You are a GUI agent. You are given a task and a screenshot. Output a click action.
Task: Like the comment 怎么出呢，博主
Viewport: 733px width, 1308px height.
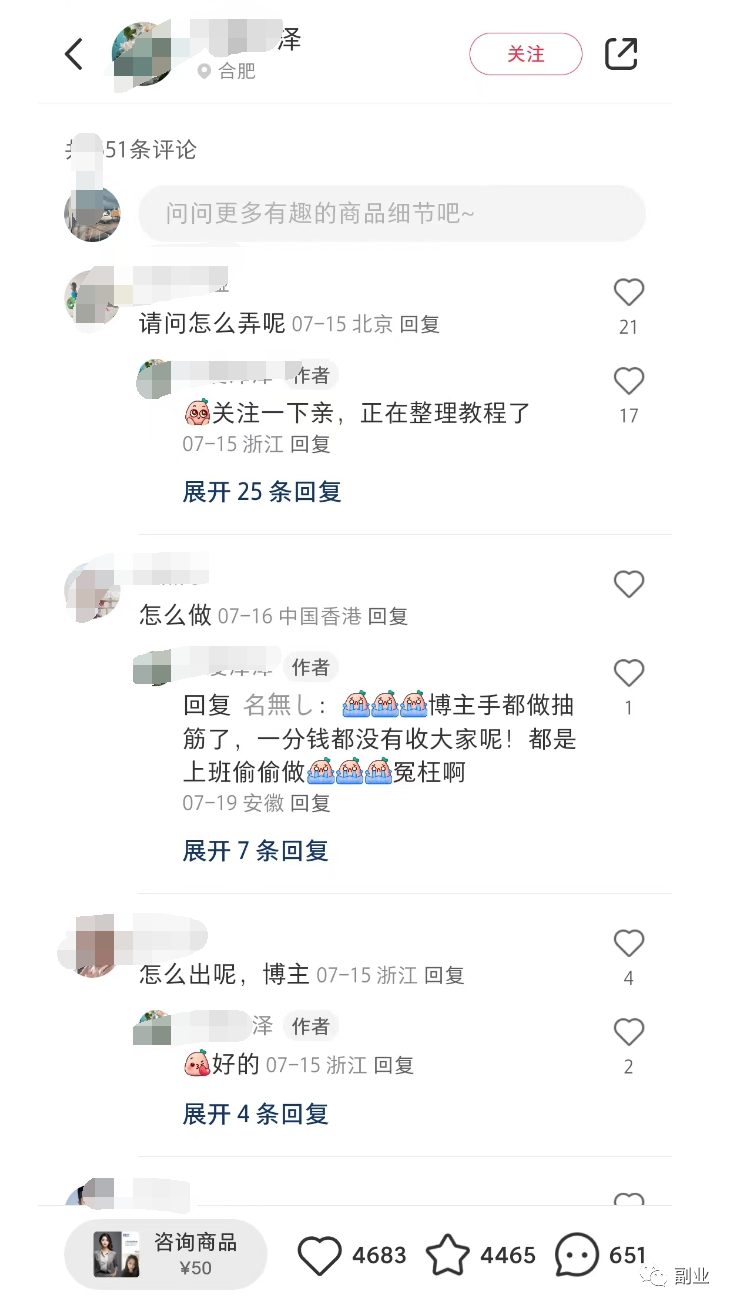point(628,943)
